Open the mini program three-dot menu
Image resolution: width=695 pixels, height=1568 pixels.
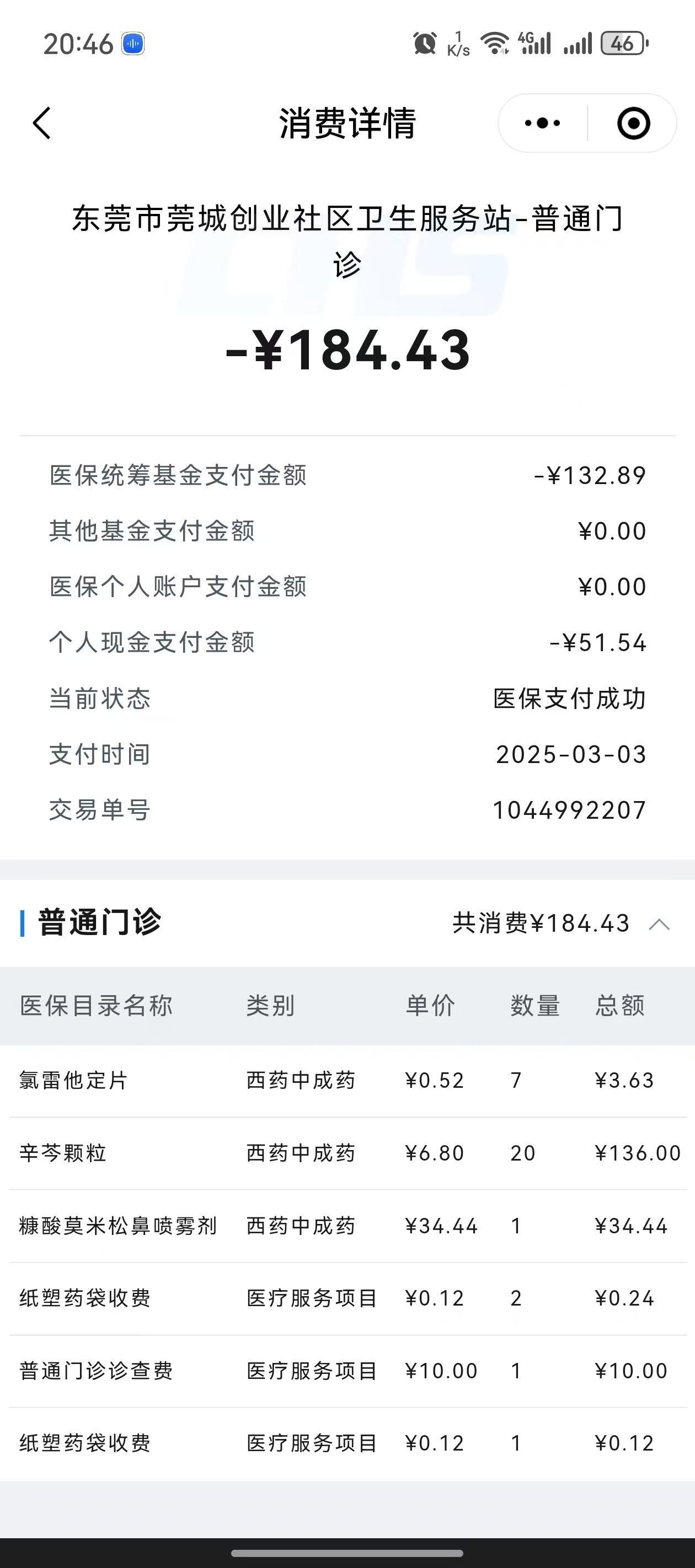(x=542, y=123)
